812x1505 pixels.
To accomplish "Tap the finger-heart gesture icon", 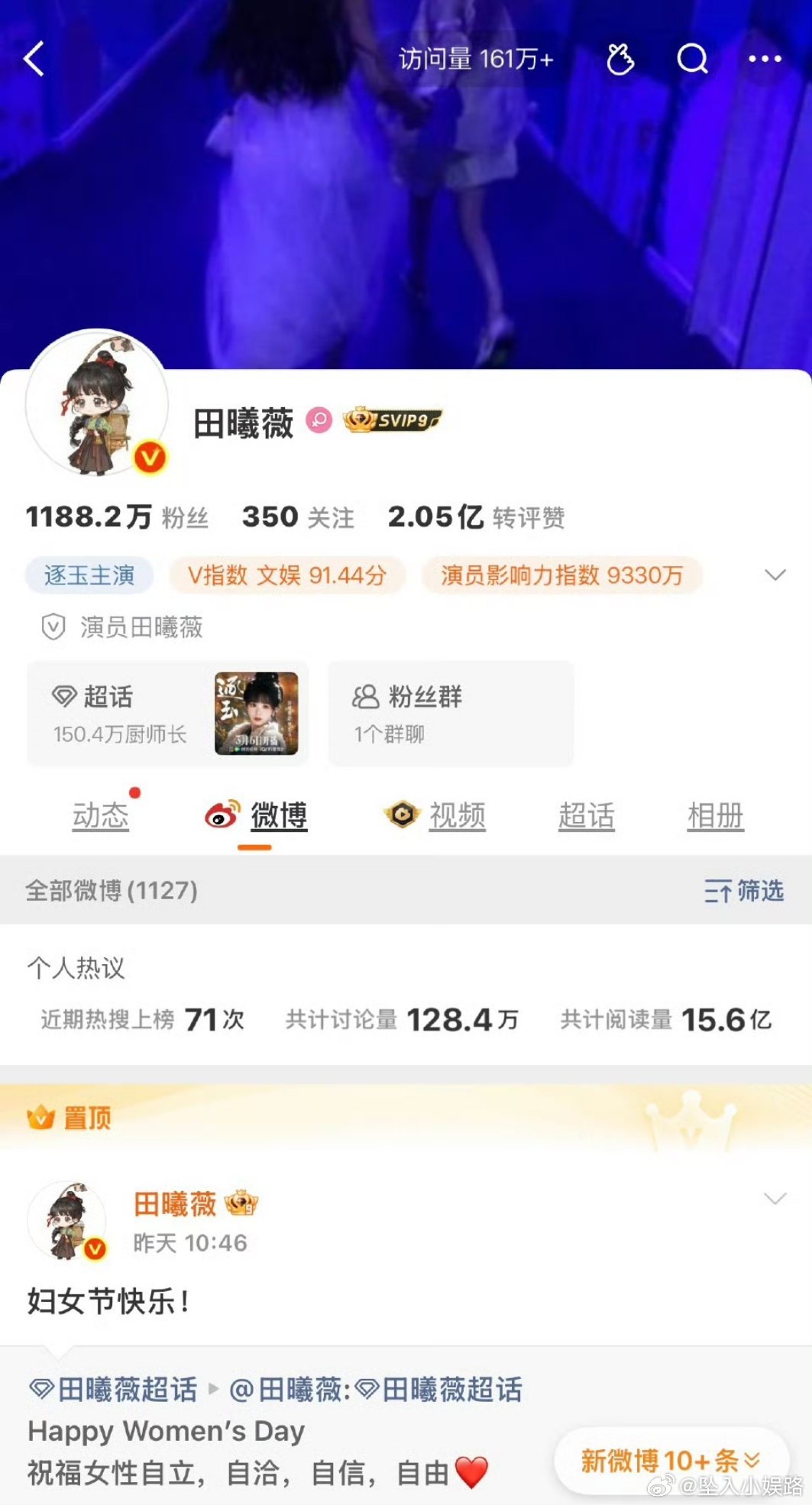I will 621,58.
